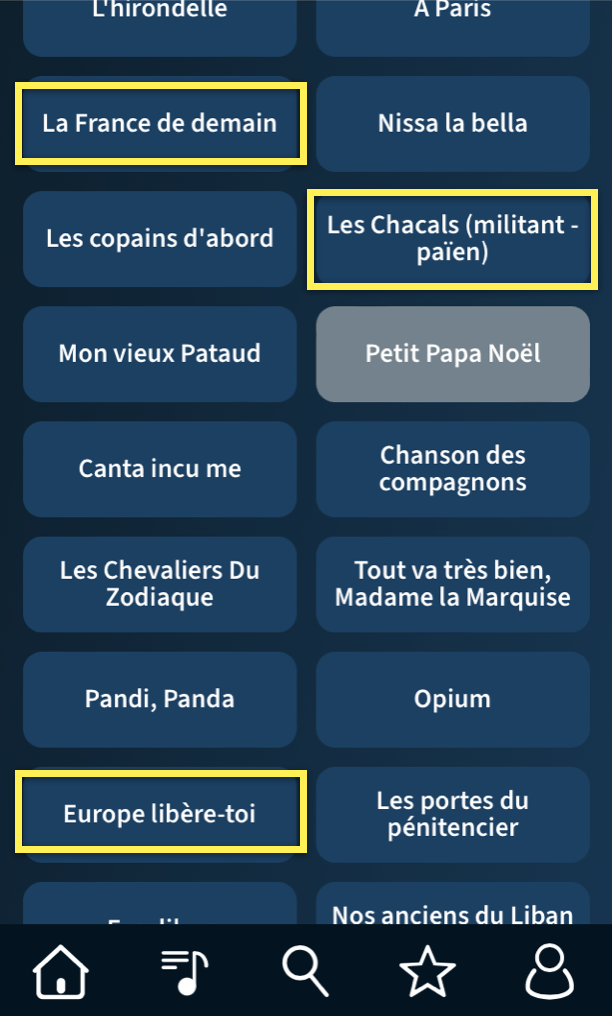This screenshot has height=1016, width=612.
Task: Open Les copains d'abord
Action: pos(160,238)
